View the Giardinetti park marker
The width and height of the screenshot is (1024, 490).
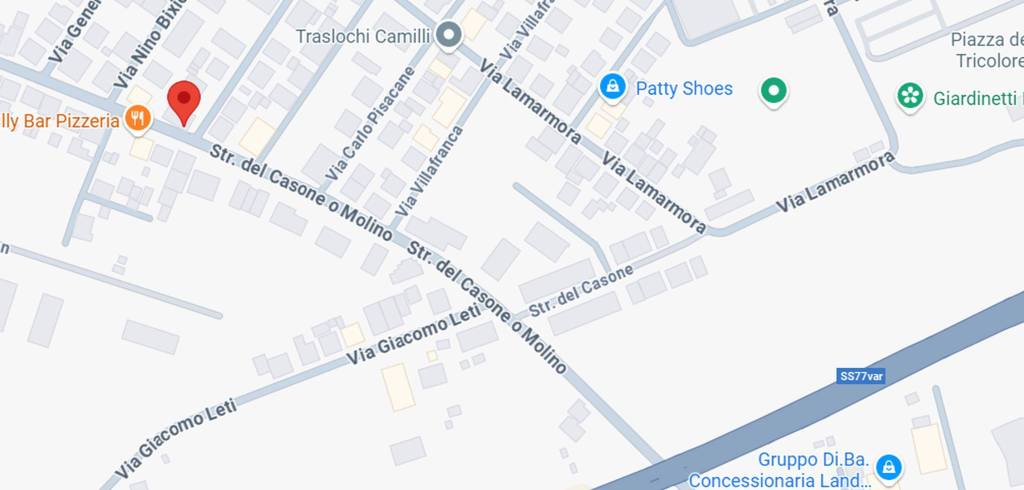tap(909, 96)
